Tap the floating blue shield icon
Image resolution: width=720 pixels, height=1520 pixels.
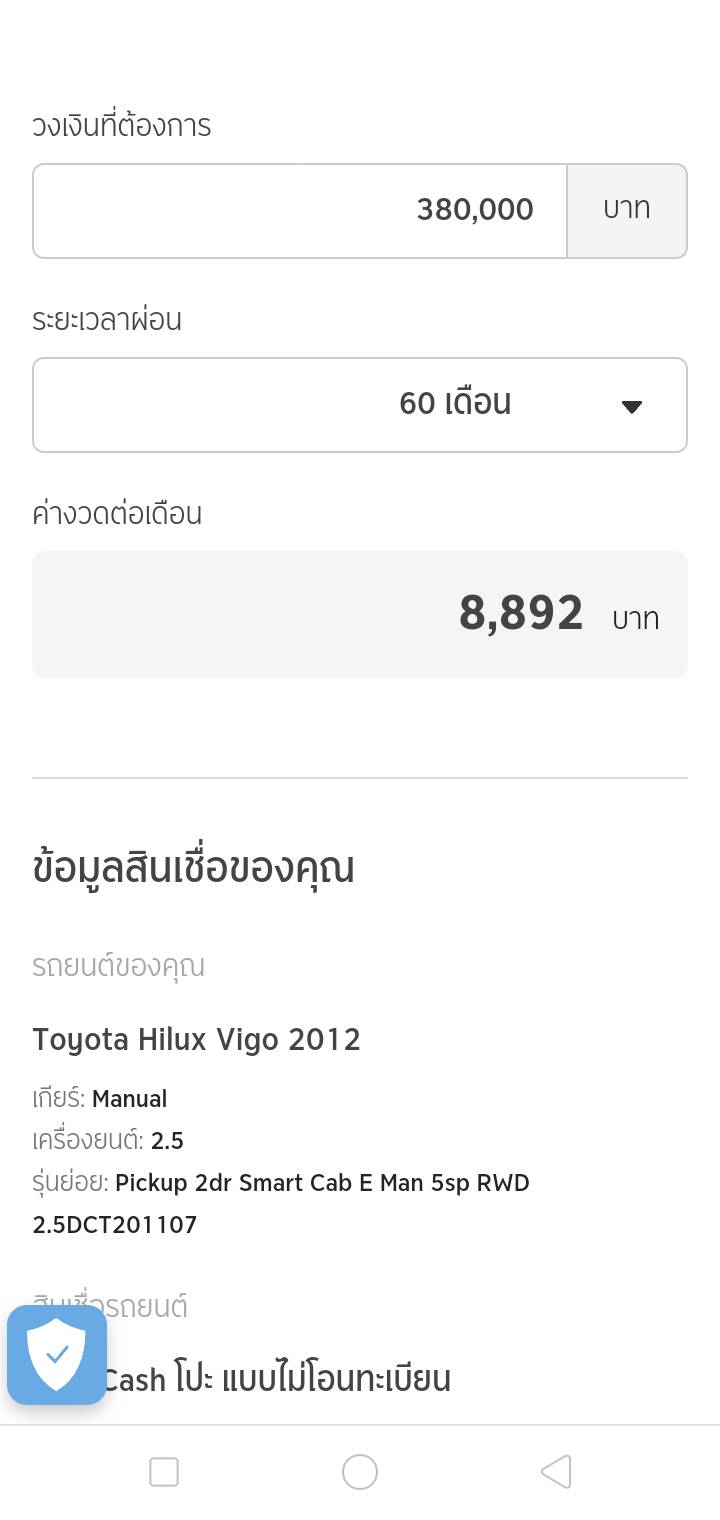(x=57, y=1355)
